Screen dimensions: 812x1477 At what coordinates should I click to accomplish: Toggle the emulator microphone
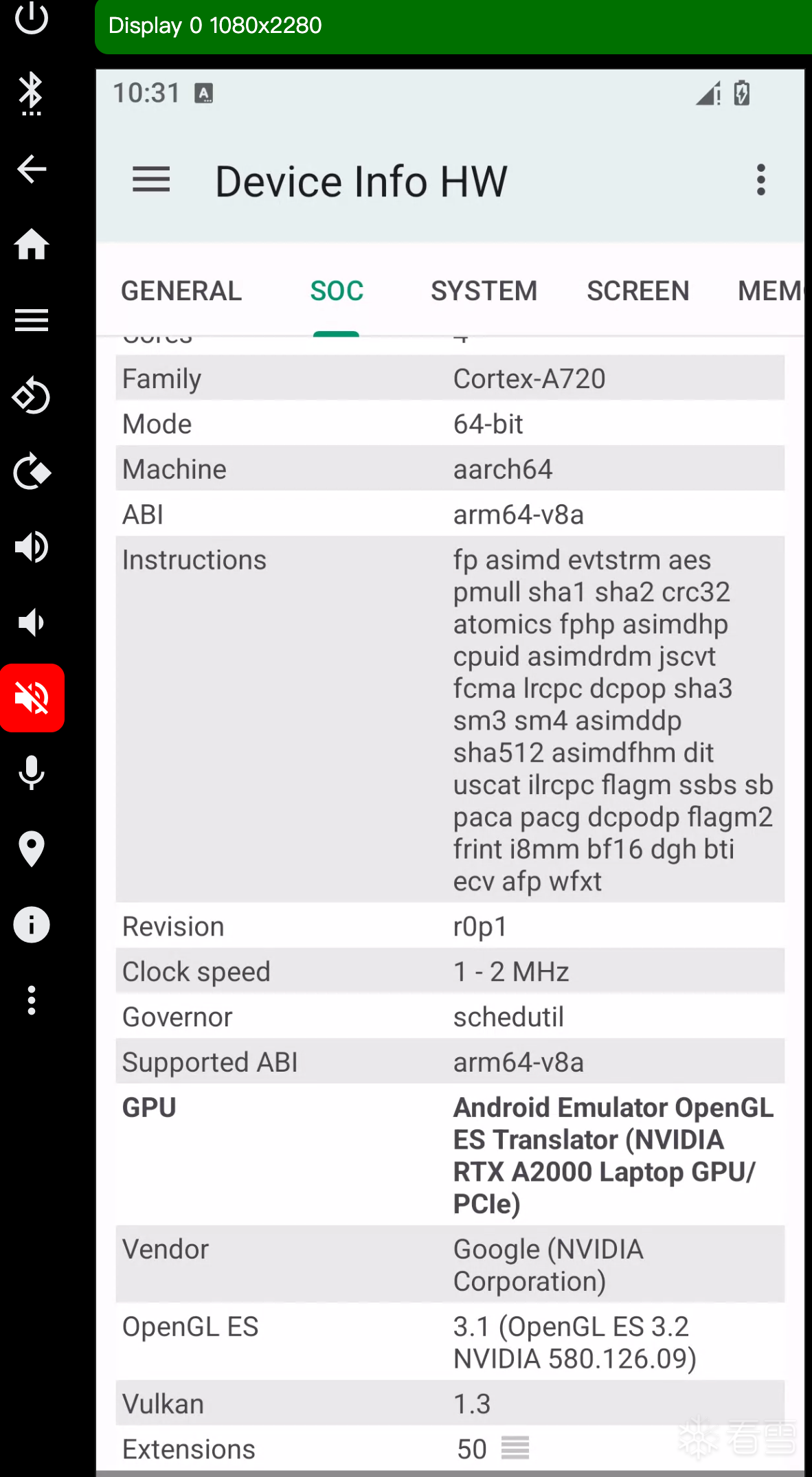click(32, 774)
